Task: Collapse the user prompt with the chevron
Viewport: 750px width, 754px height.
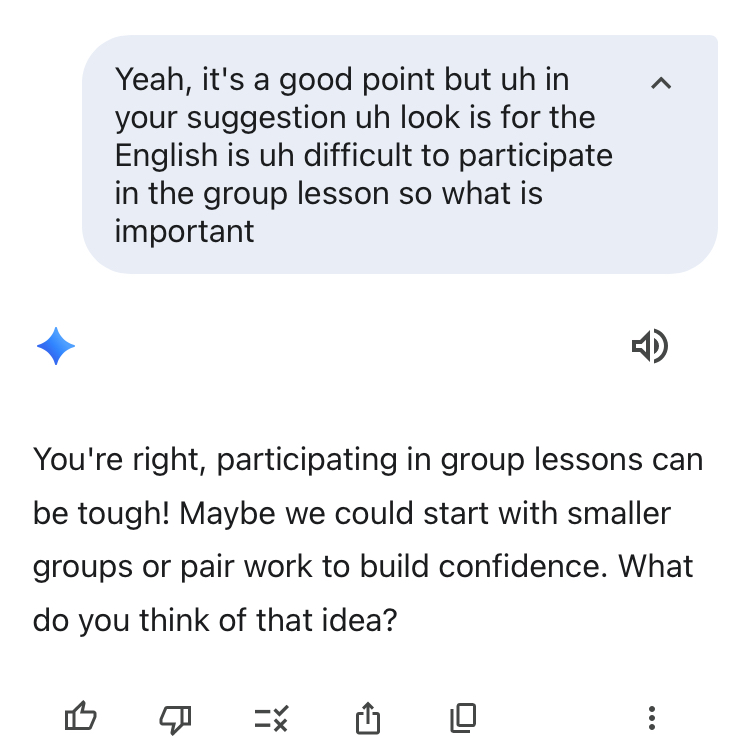Action: tap(660, 84)
